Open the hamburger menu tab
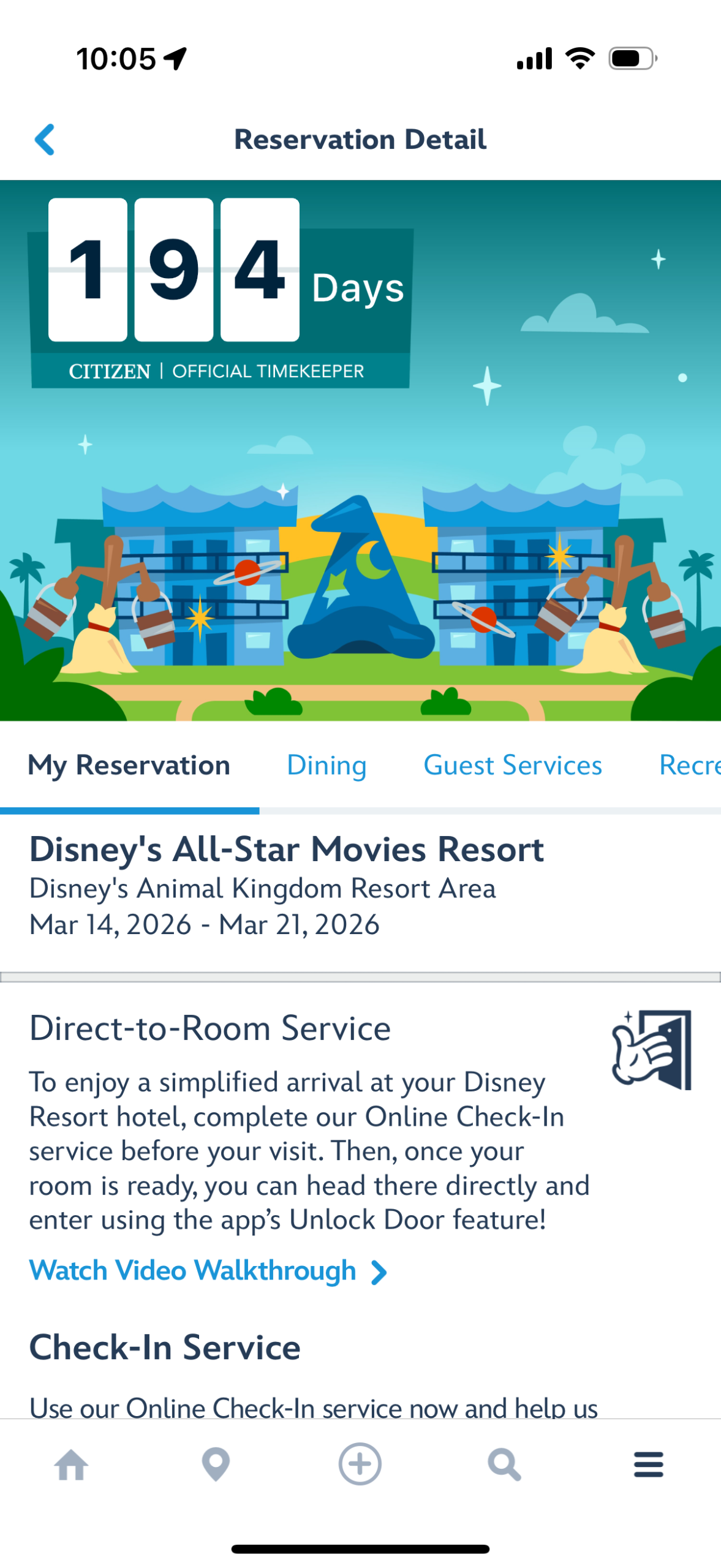 [x=649, y=1465]
